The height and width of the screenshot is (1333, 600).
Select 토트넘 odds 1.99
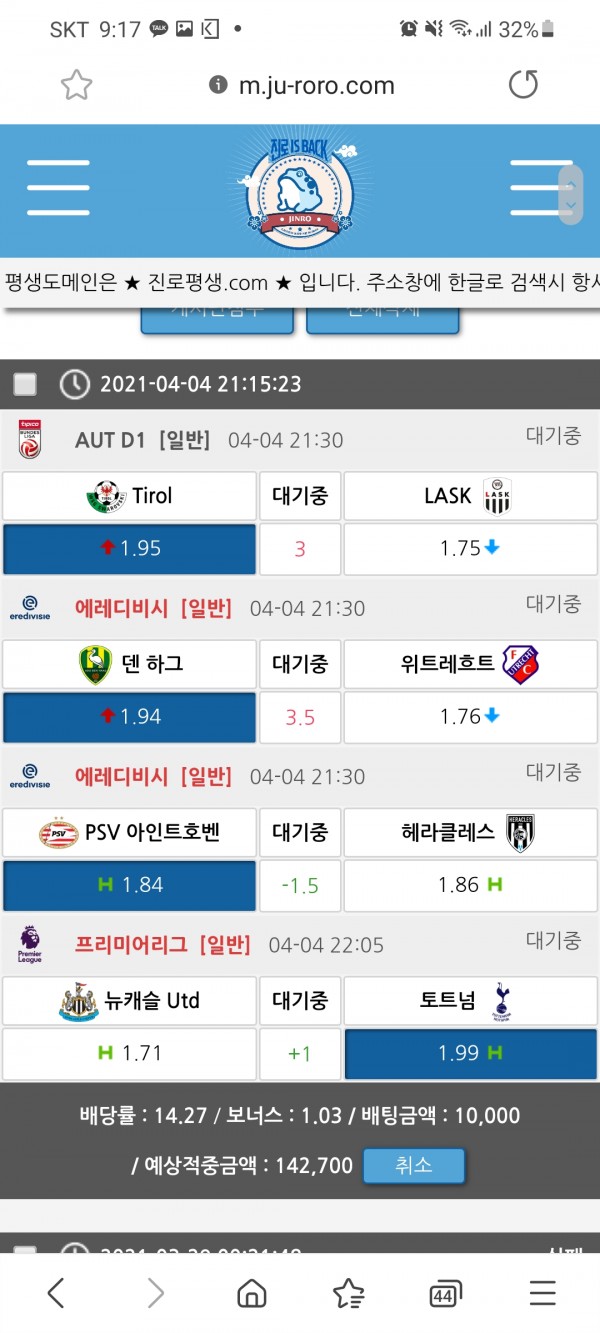[470, 1053]
